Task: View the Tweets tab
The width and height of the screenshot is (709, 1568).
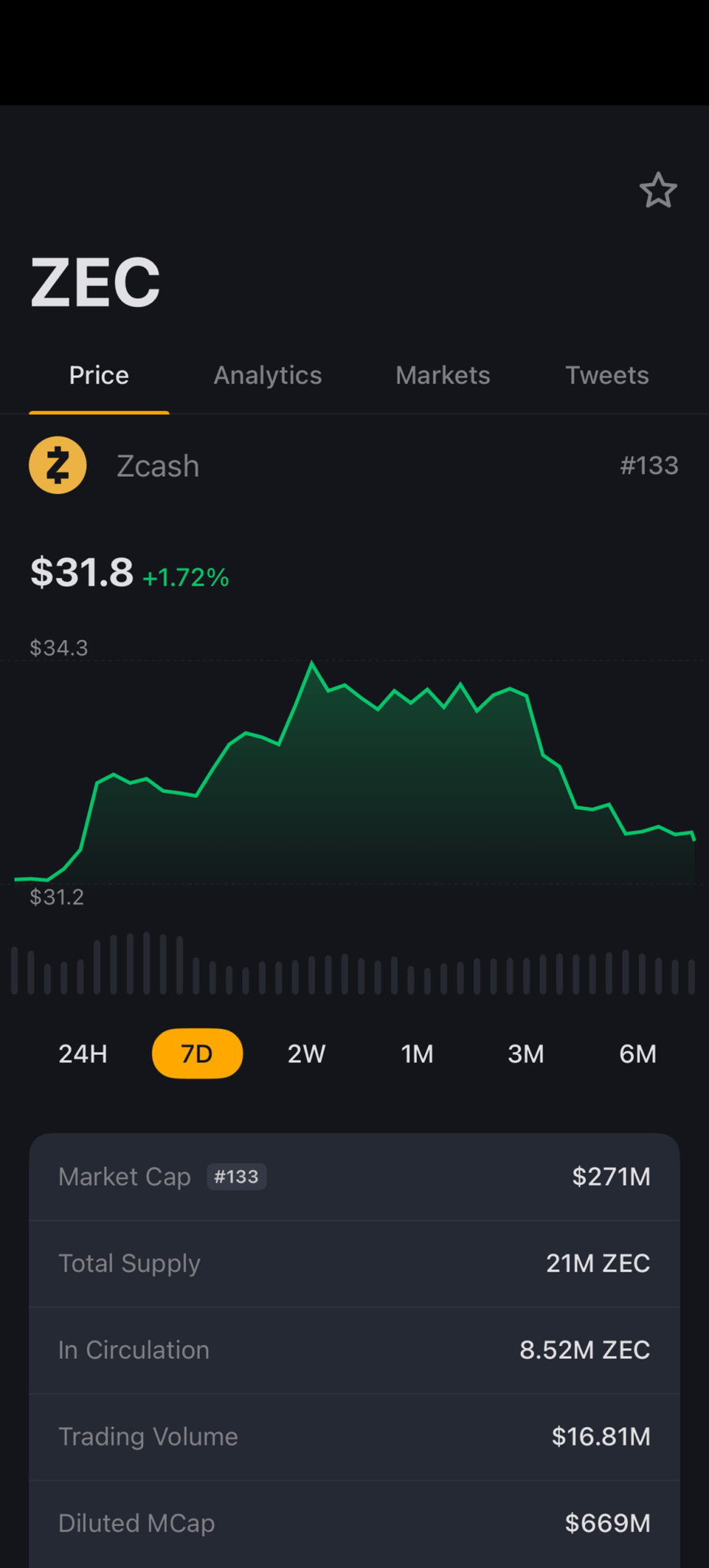Action: [606, 375]
